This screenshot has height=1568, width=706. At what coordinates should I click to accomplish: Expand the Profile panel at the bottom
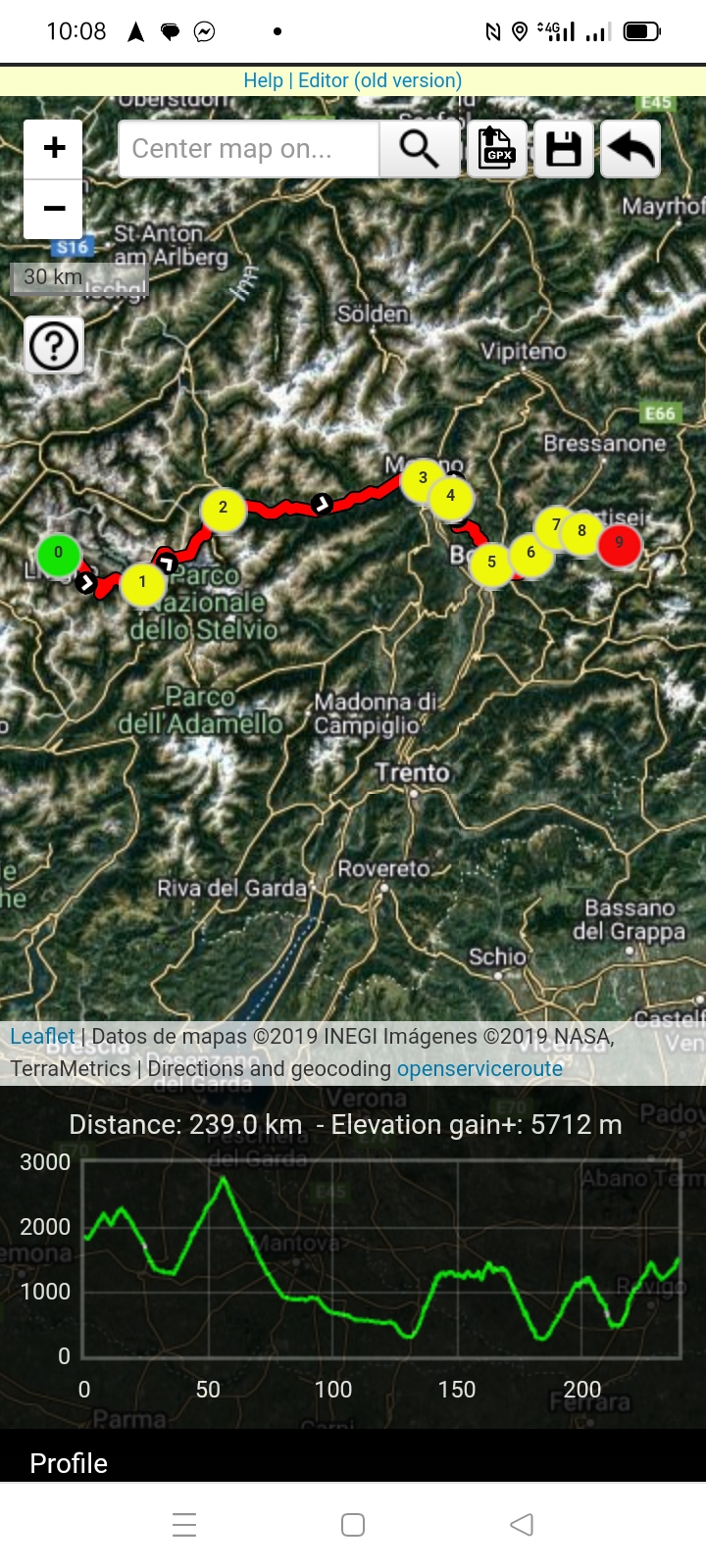(67, 1463)
